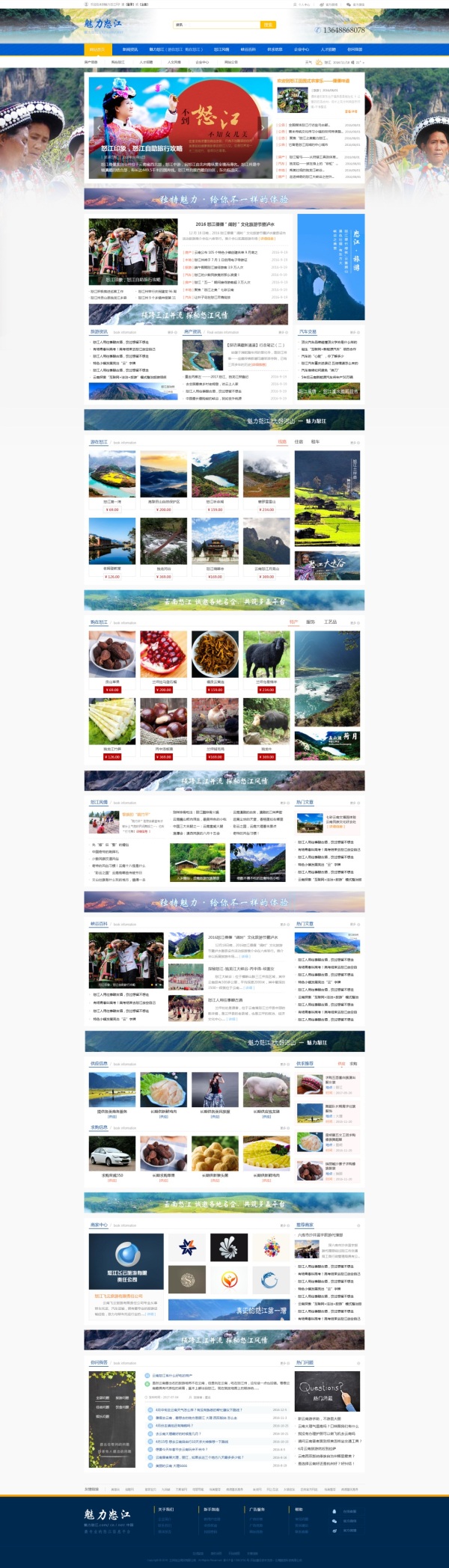Open the 供求信息 navigation item
This screenshot has width=449, height=1568.
tap(275, 49)
